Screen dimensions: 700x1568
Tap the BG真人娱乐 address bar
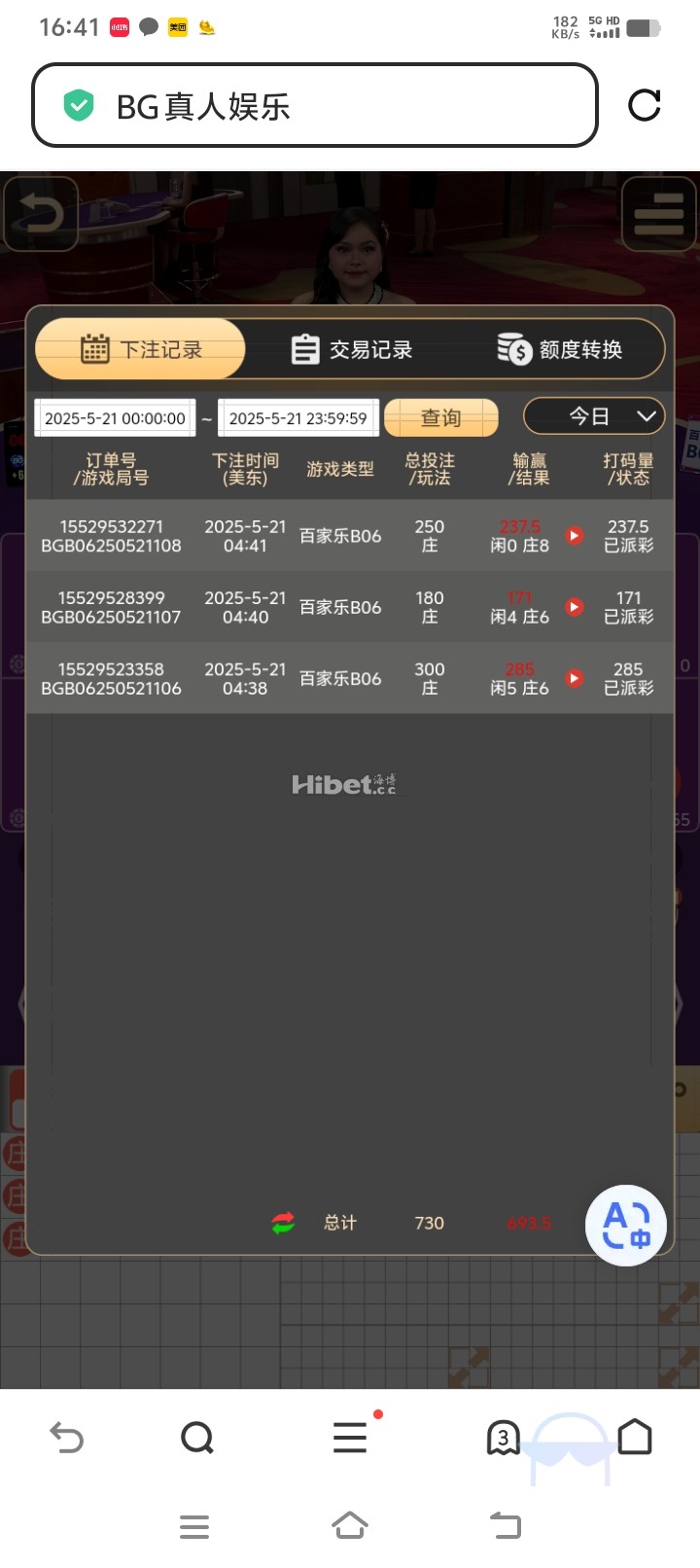point(314,105)
